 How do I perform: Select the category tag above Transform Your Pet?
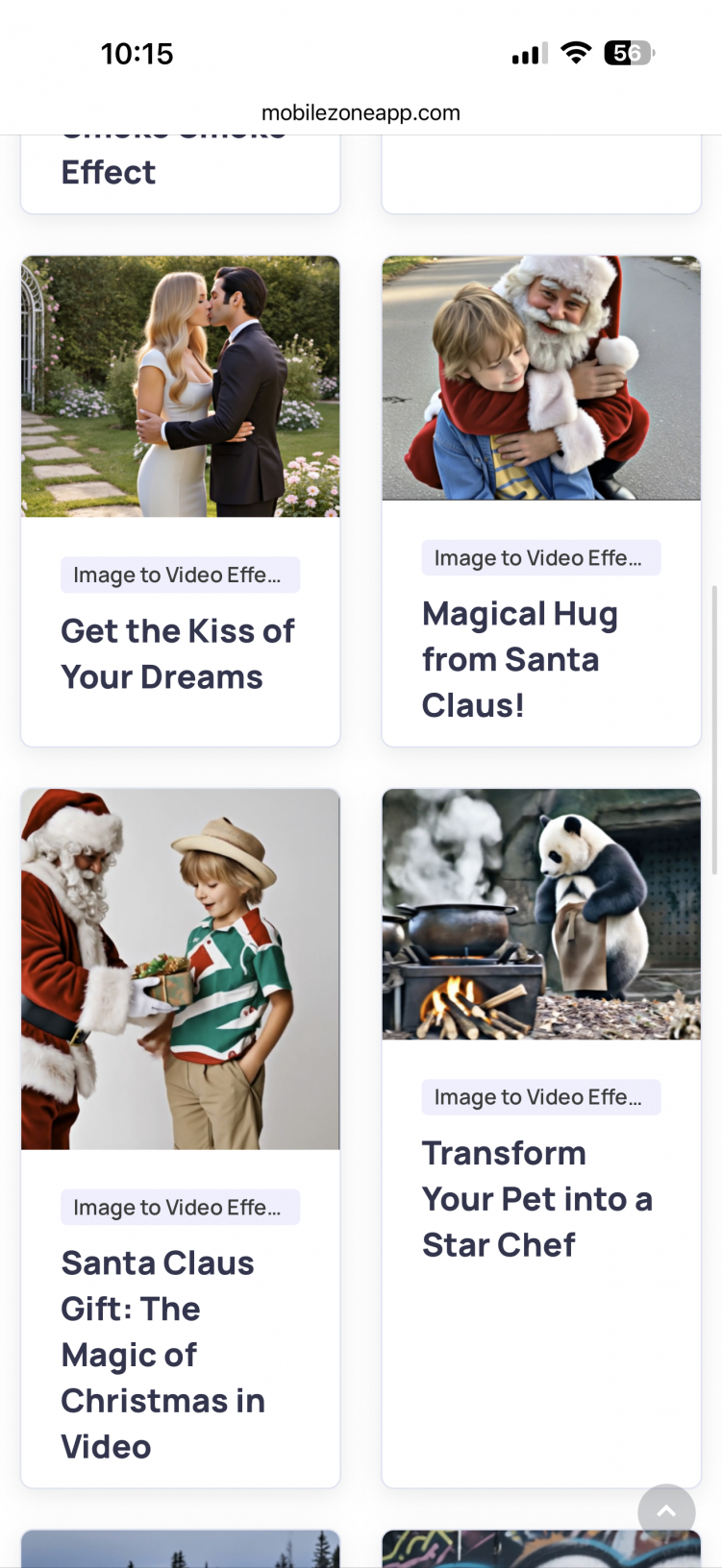540,1097
